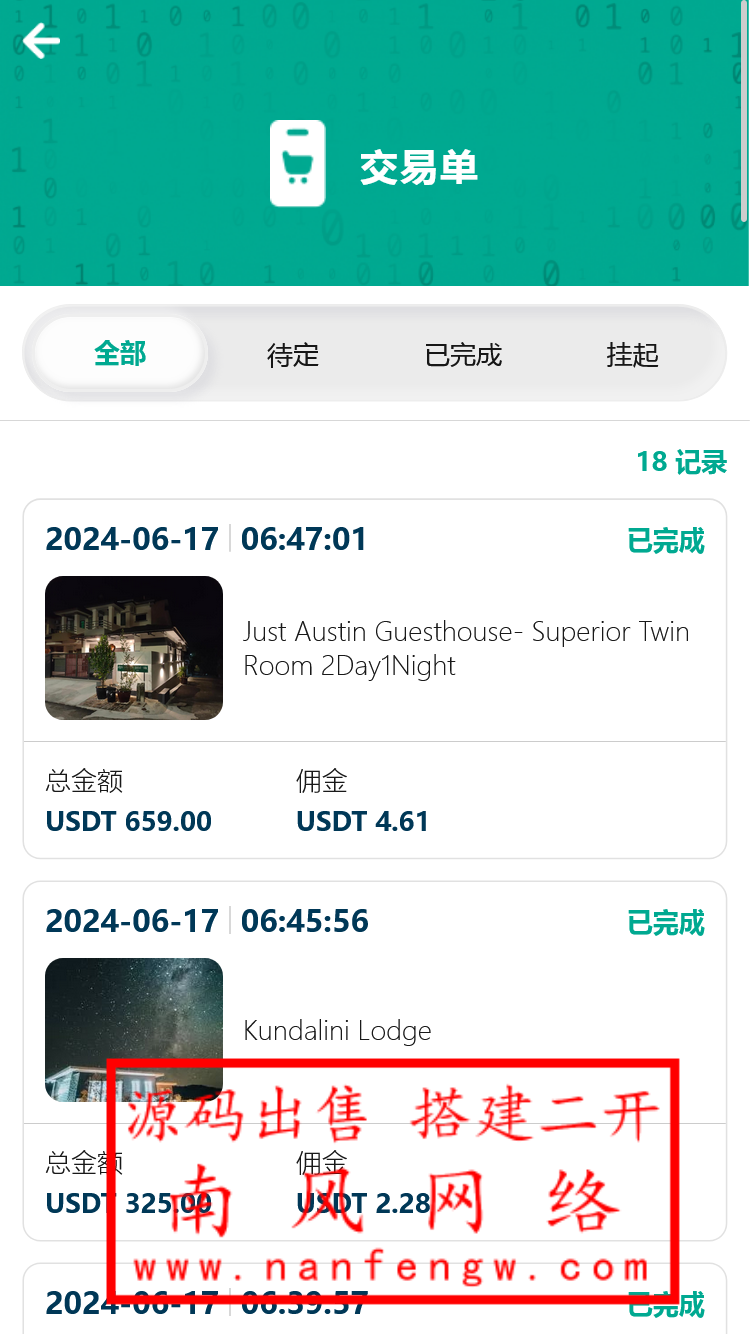Screen dimensions: 750x1334
Task: Tap the 已完成 status on Kundalini Lodge order
Action: (x=664, y=921)
